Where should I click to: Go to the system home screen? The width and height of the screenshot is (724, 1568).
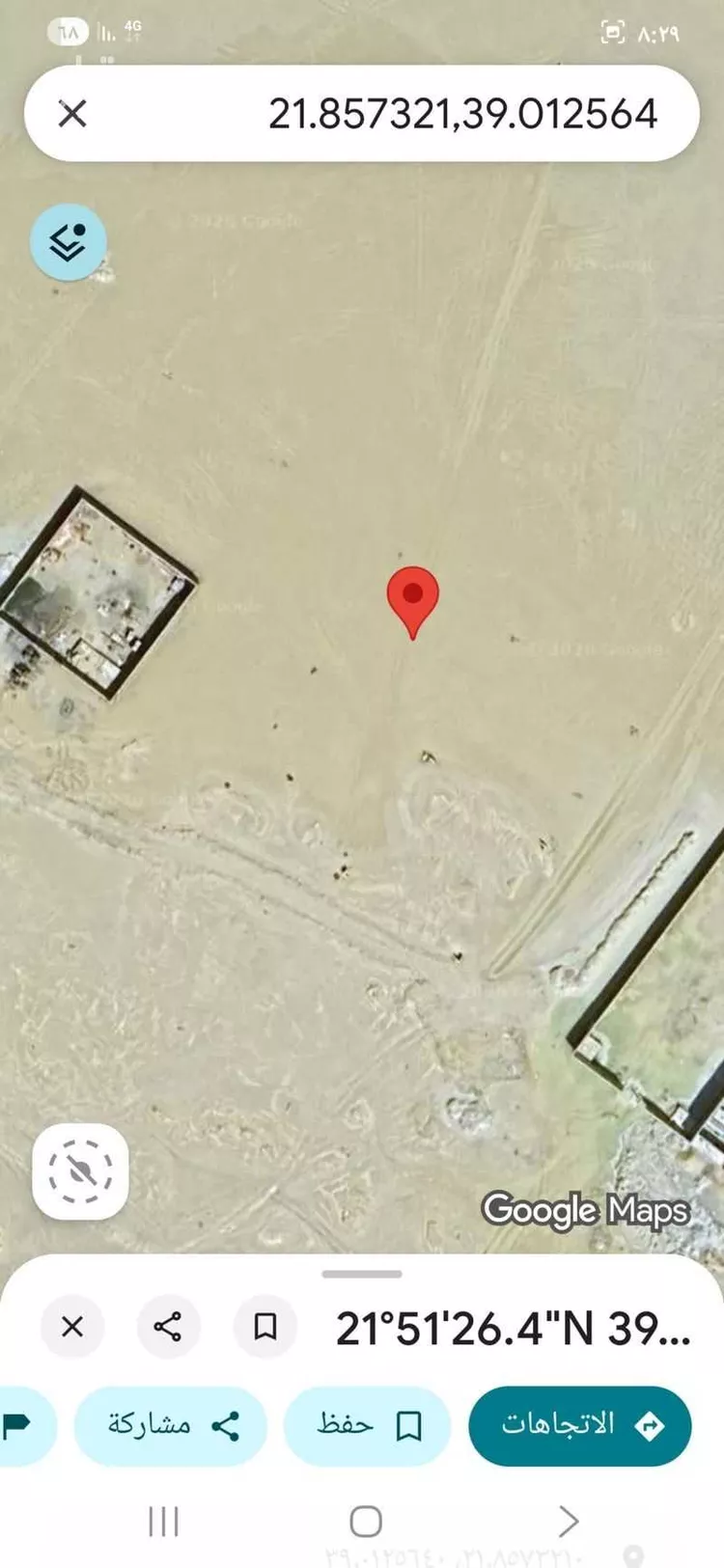tap(366, 1522)
